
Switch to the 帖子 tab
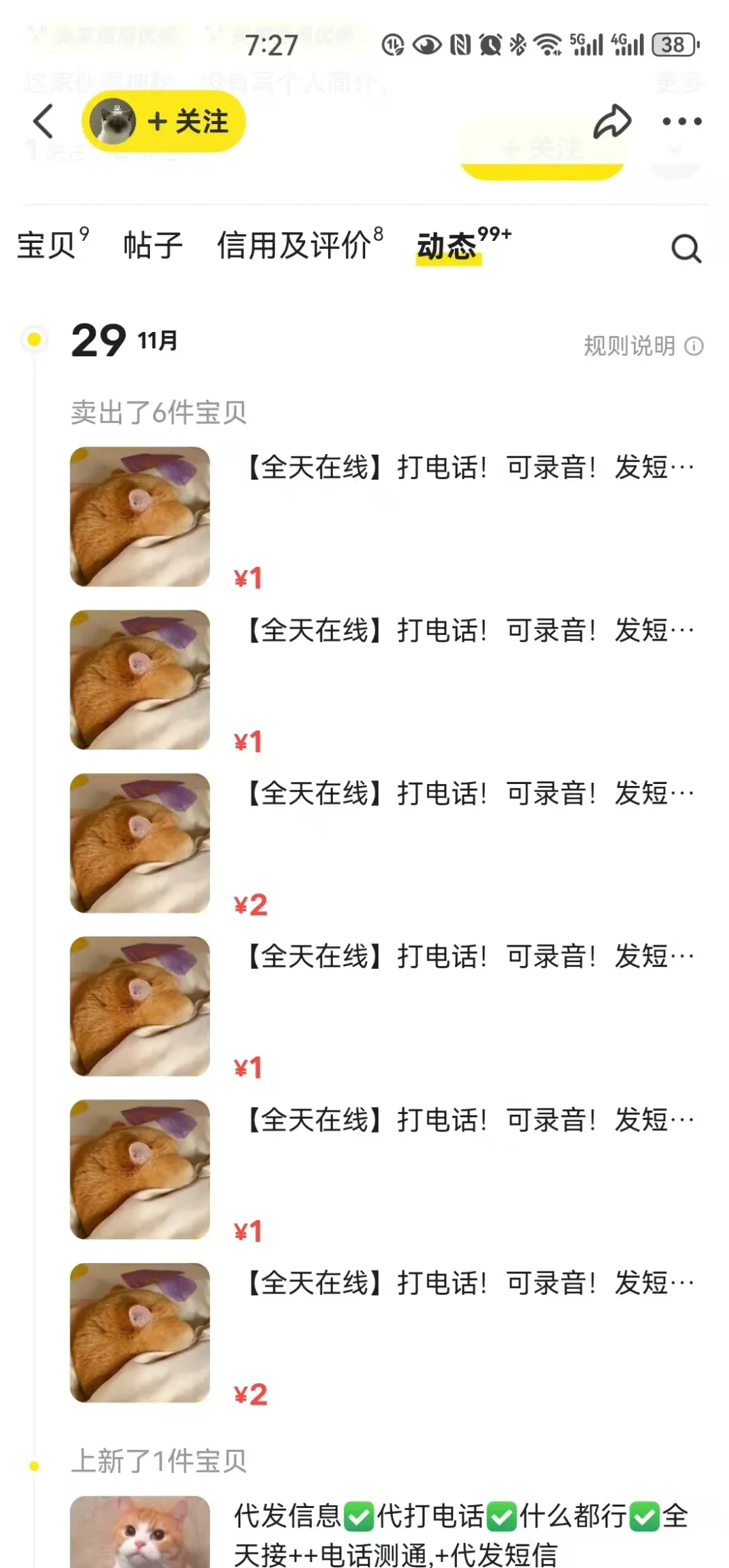coord(153,244)
